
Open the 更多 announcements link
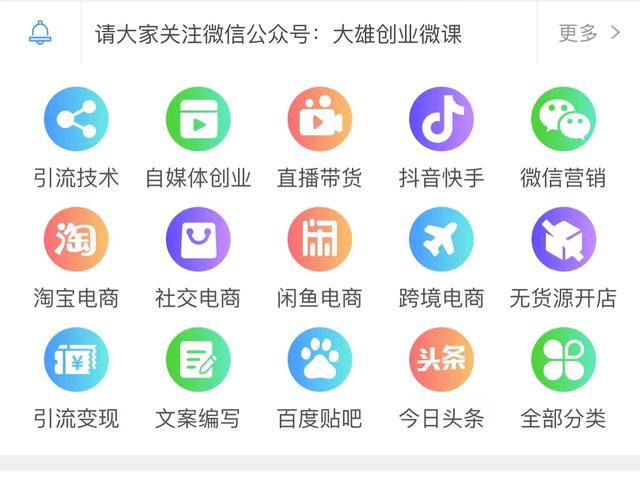coord(588,33)
